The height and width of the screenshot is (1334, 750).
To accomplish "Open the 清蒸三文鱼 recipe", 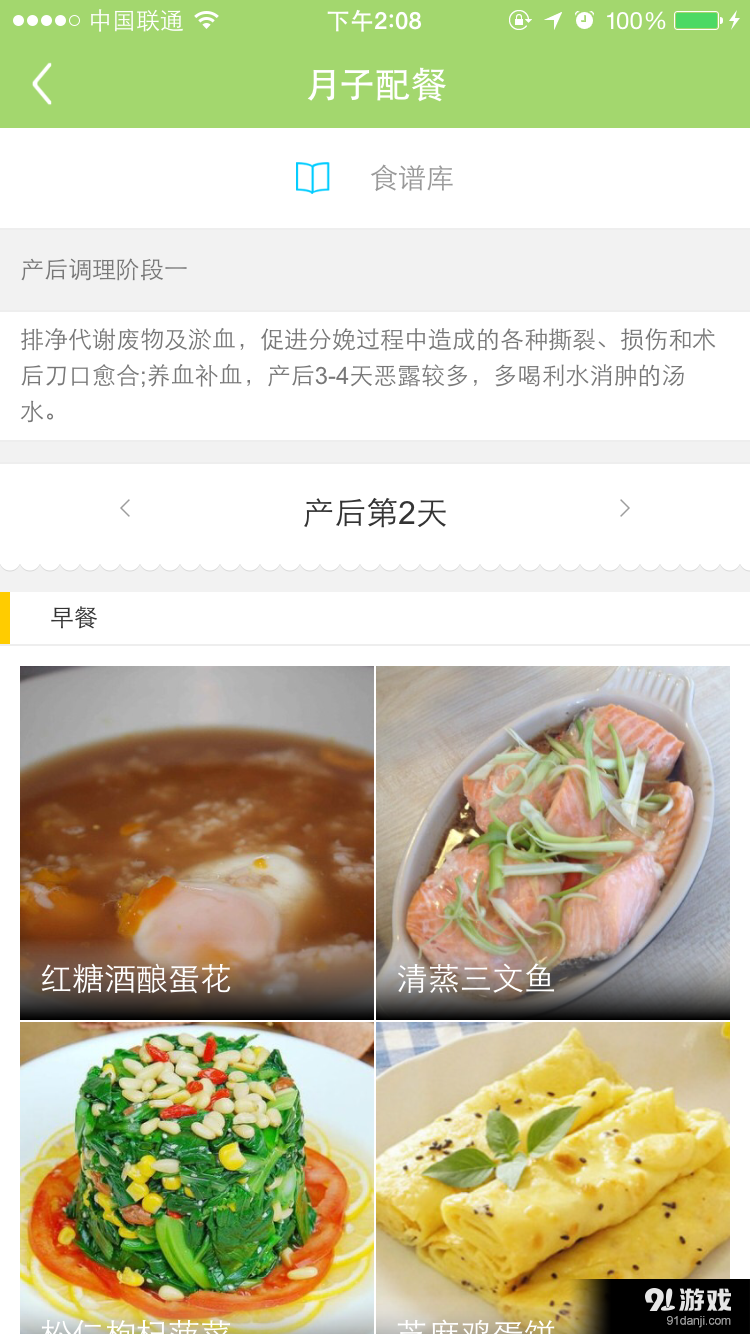I will pos(552,842).
